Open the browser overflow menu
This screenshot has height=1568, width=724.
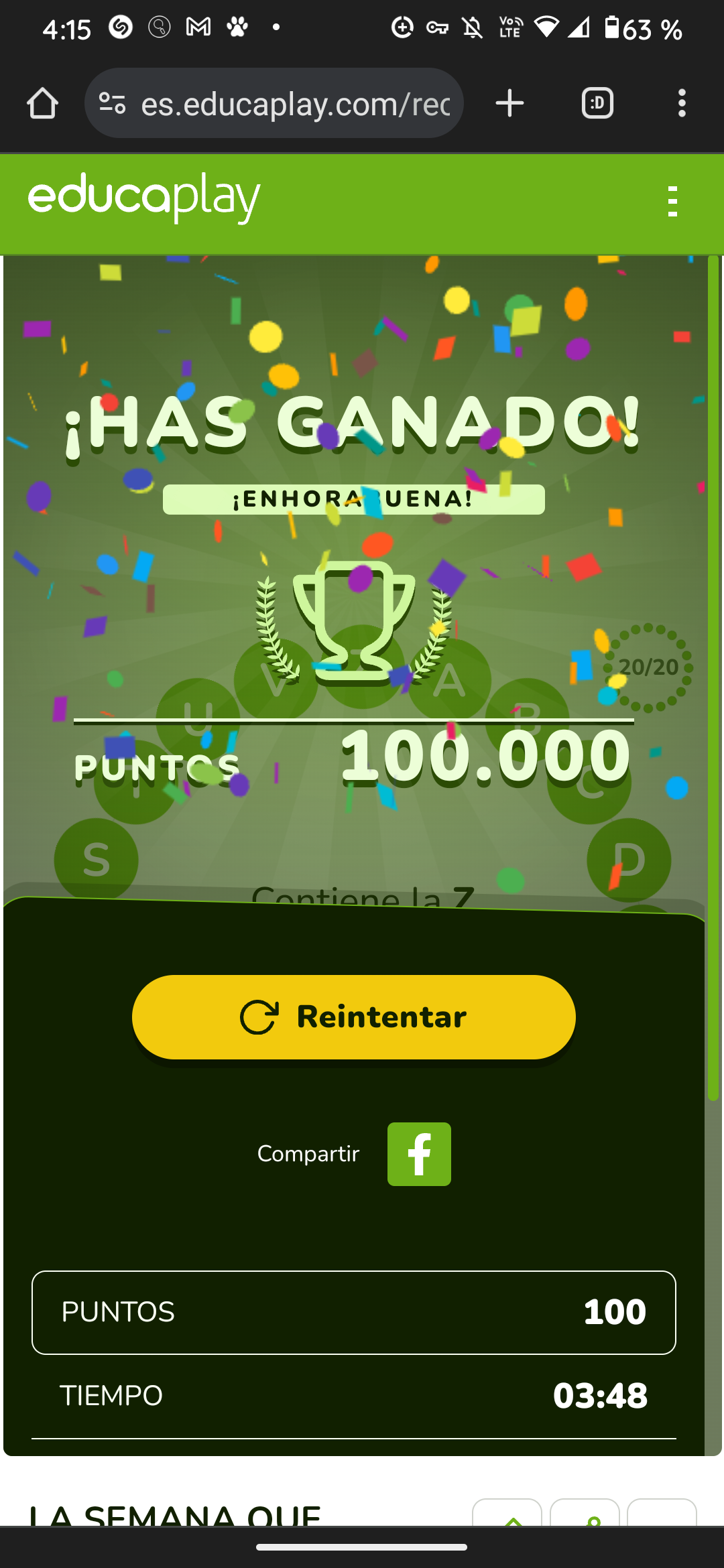point(682,104)
